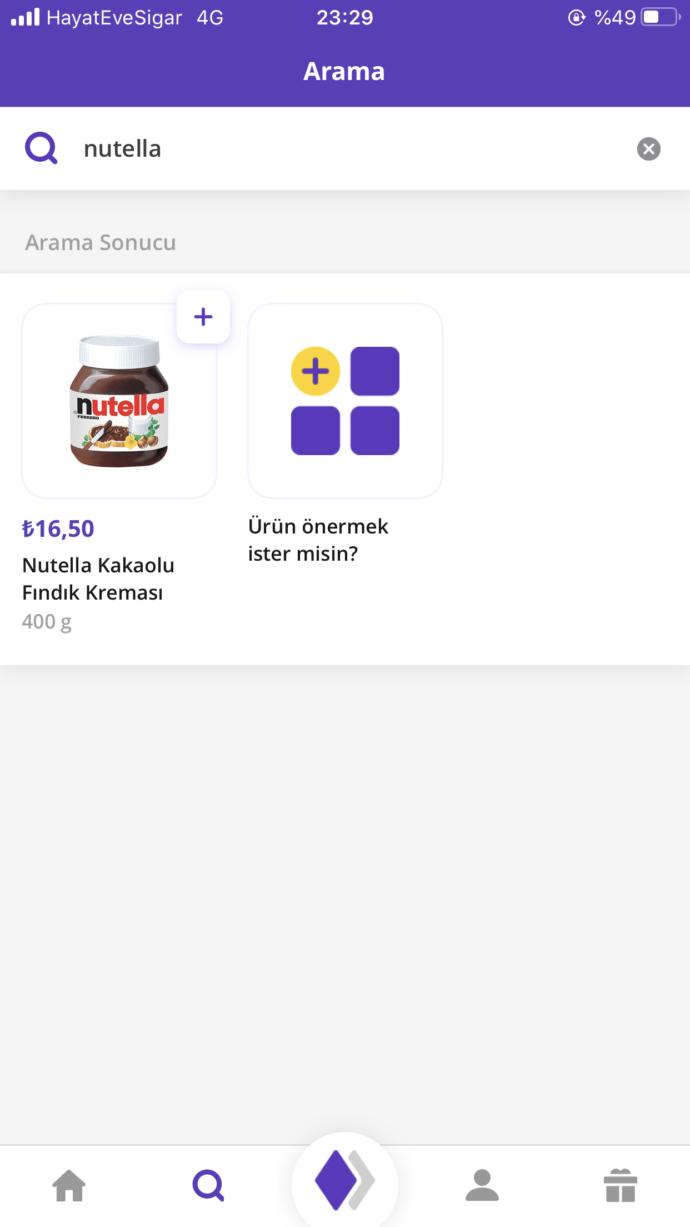Screen dimensions: 690x1227
Task: Go to the home tab
Action: click(x=69, y=1186)
